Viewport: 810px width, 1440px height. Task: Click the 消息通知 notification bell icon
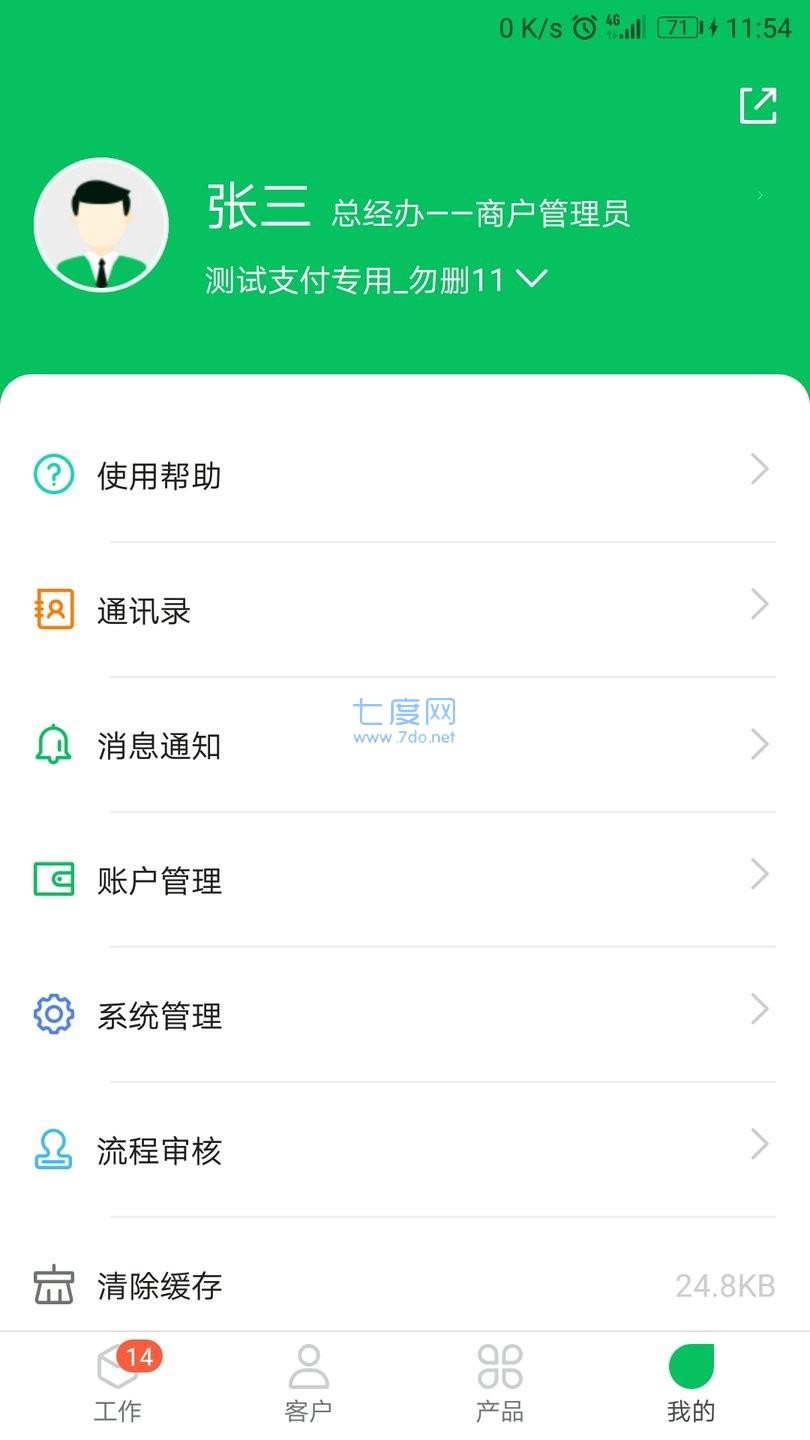click(x=53, y=745)
